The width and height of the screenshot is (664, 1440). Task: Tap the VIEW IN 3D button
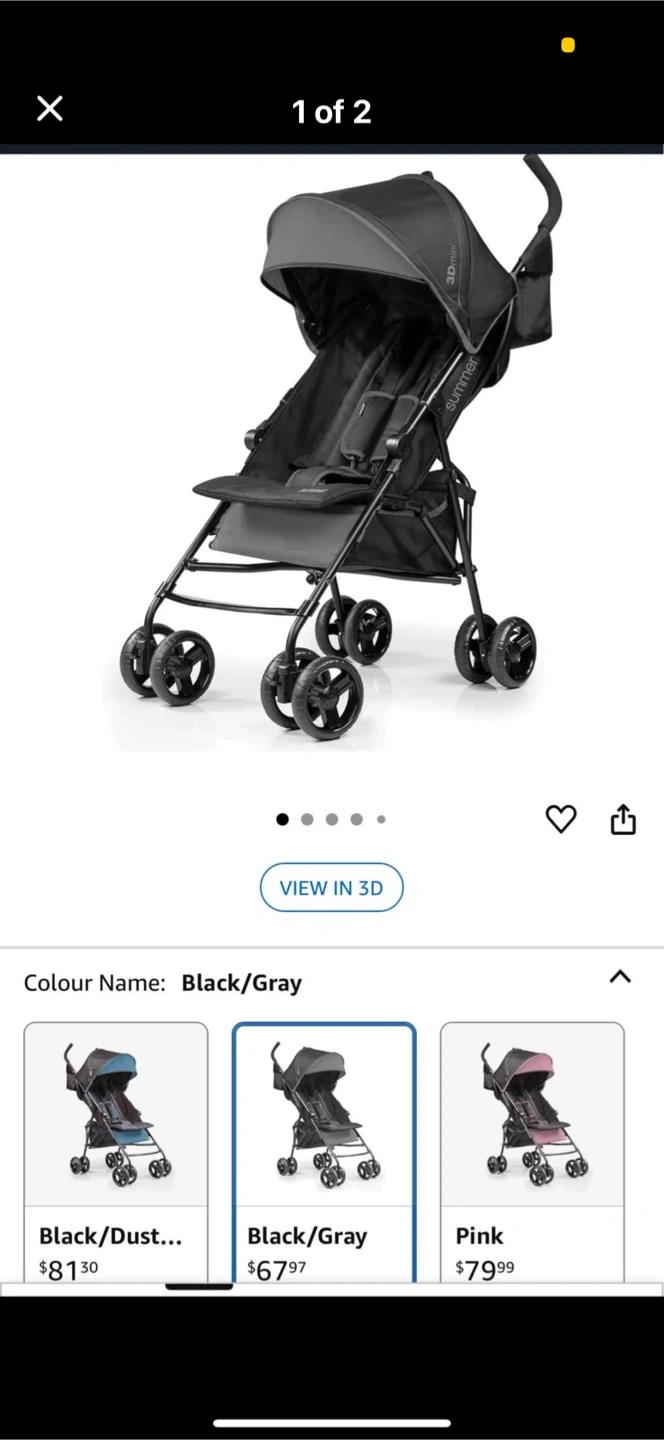click(x=331, y=888)
